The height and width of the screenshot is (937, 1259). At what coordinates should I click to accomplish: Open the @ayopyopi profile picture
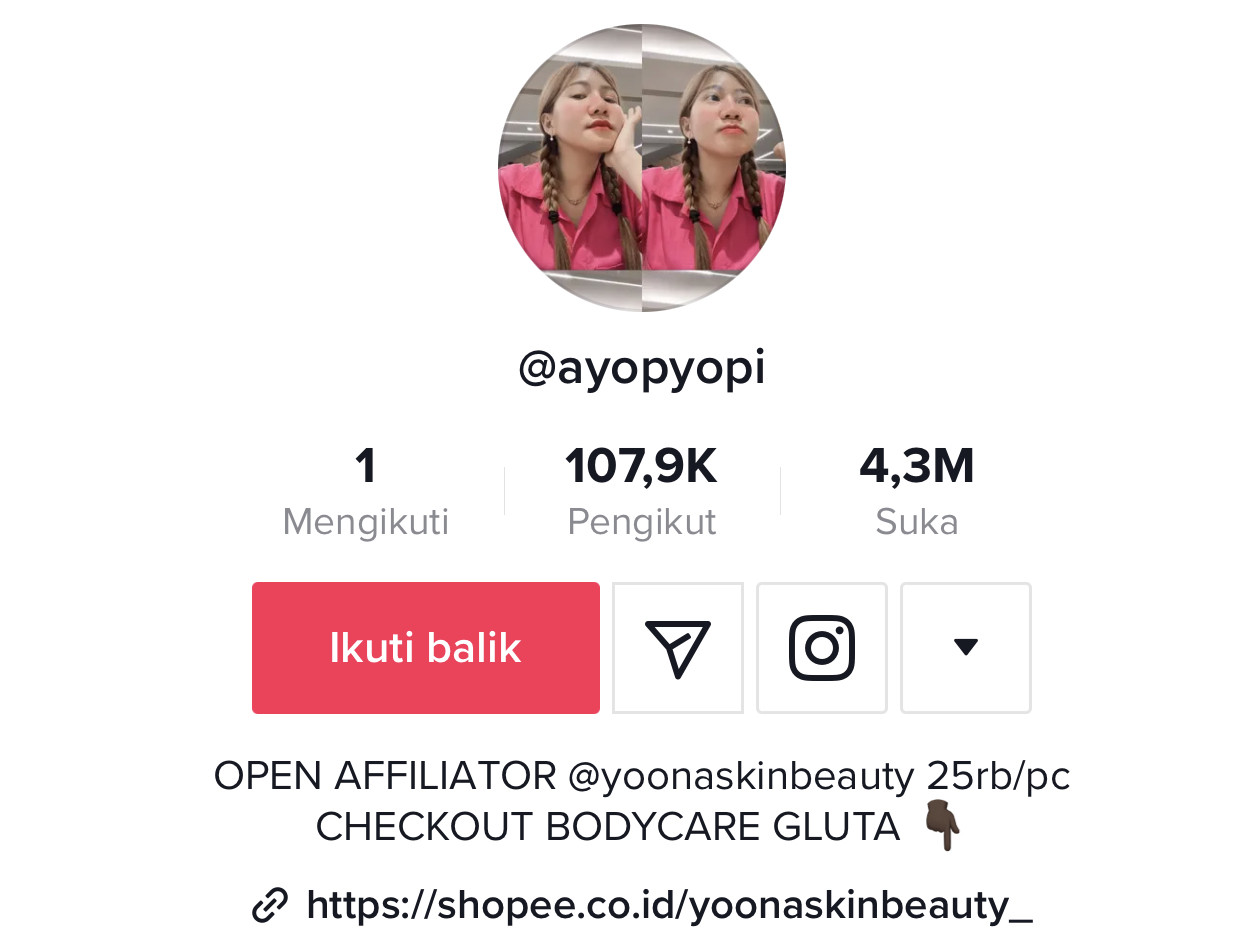click(641, 168)
